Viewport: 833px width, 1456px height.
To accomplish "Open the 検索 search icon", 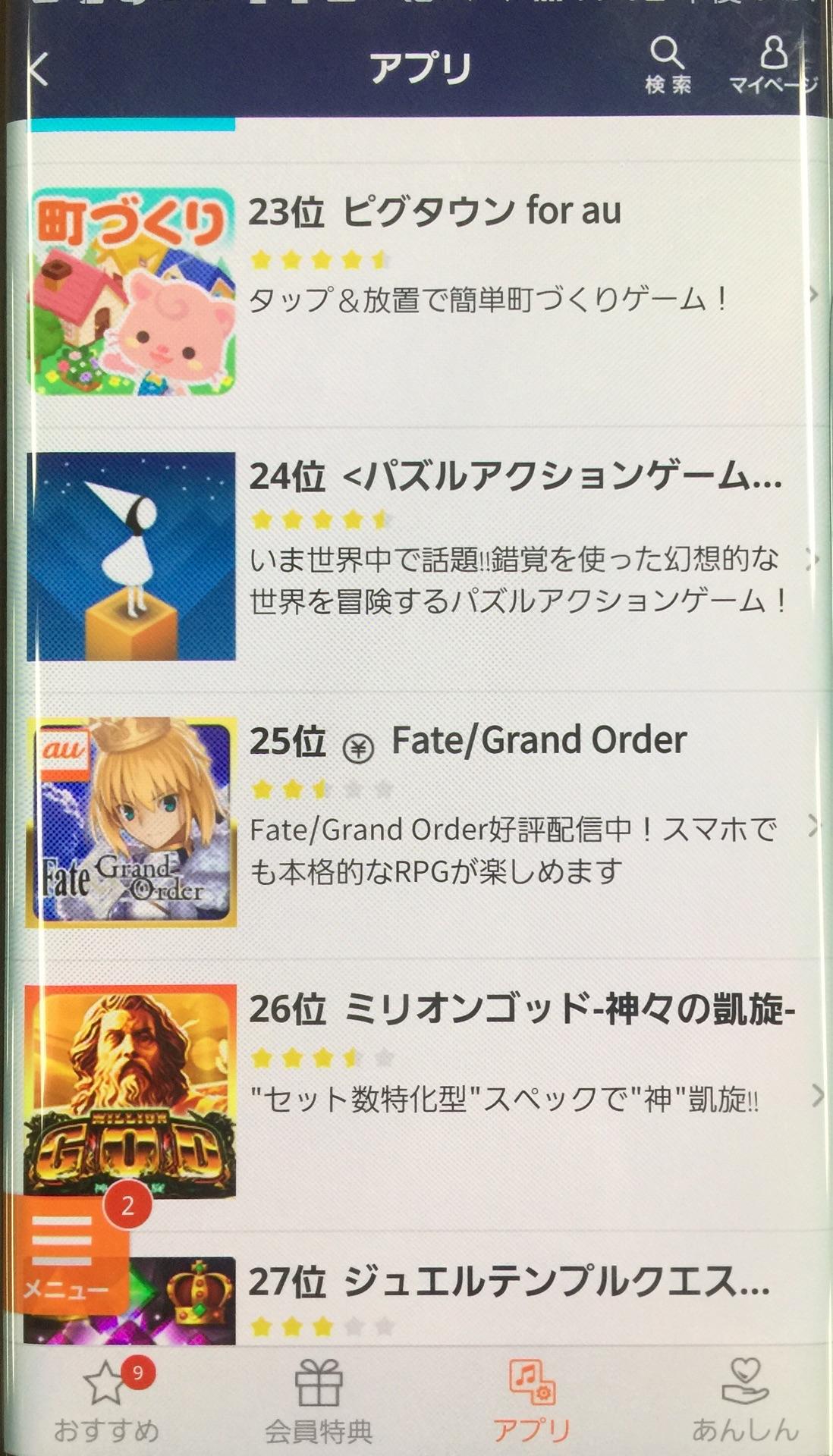I will pyautogui.click(x=668, y=65).
